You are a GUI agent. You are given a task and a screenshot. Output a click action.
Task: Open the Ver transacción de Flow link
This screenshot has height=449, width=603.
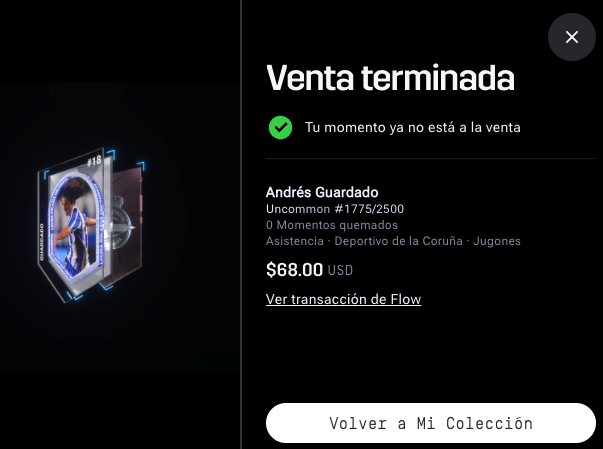point(343,299)
